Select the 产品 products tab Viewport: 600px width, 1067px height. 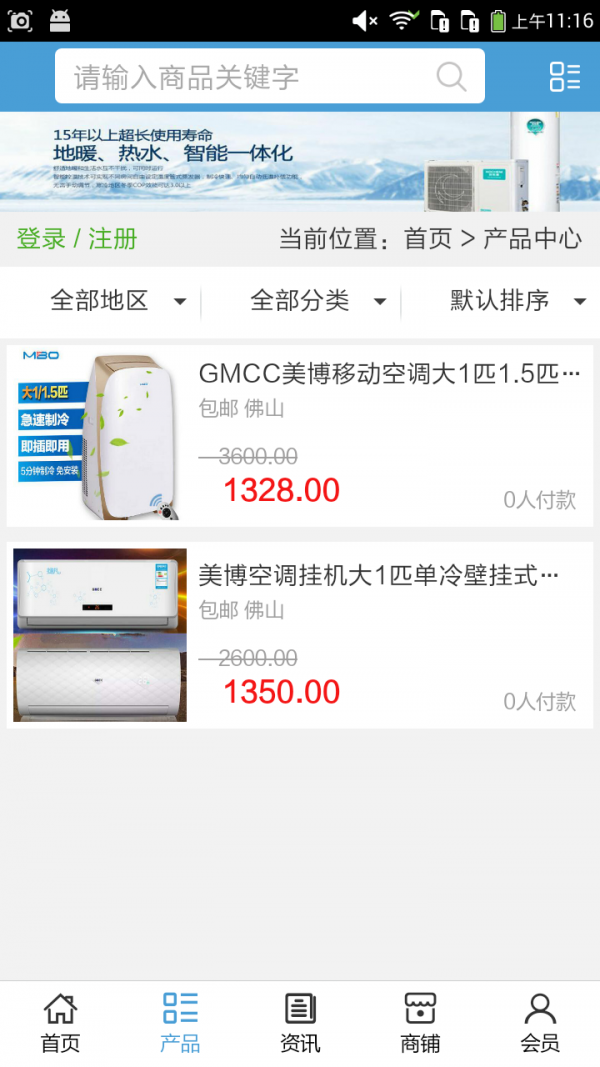coord(180,1023)
